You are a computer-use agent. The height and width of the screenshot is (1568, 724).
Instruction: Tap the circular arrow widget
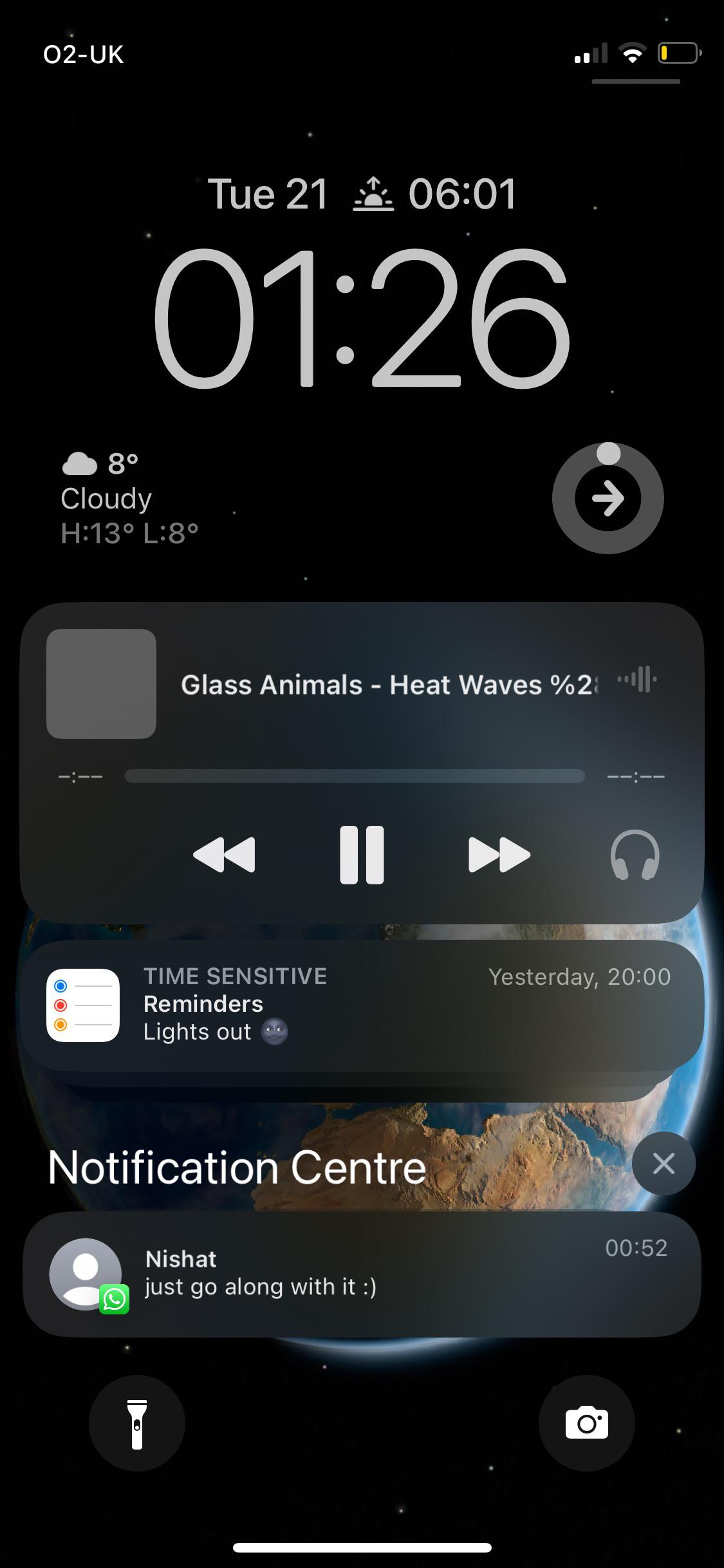coord(608,498)
